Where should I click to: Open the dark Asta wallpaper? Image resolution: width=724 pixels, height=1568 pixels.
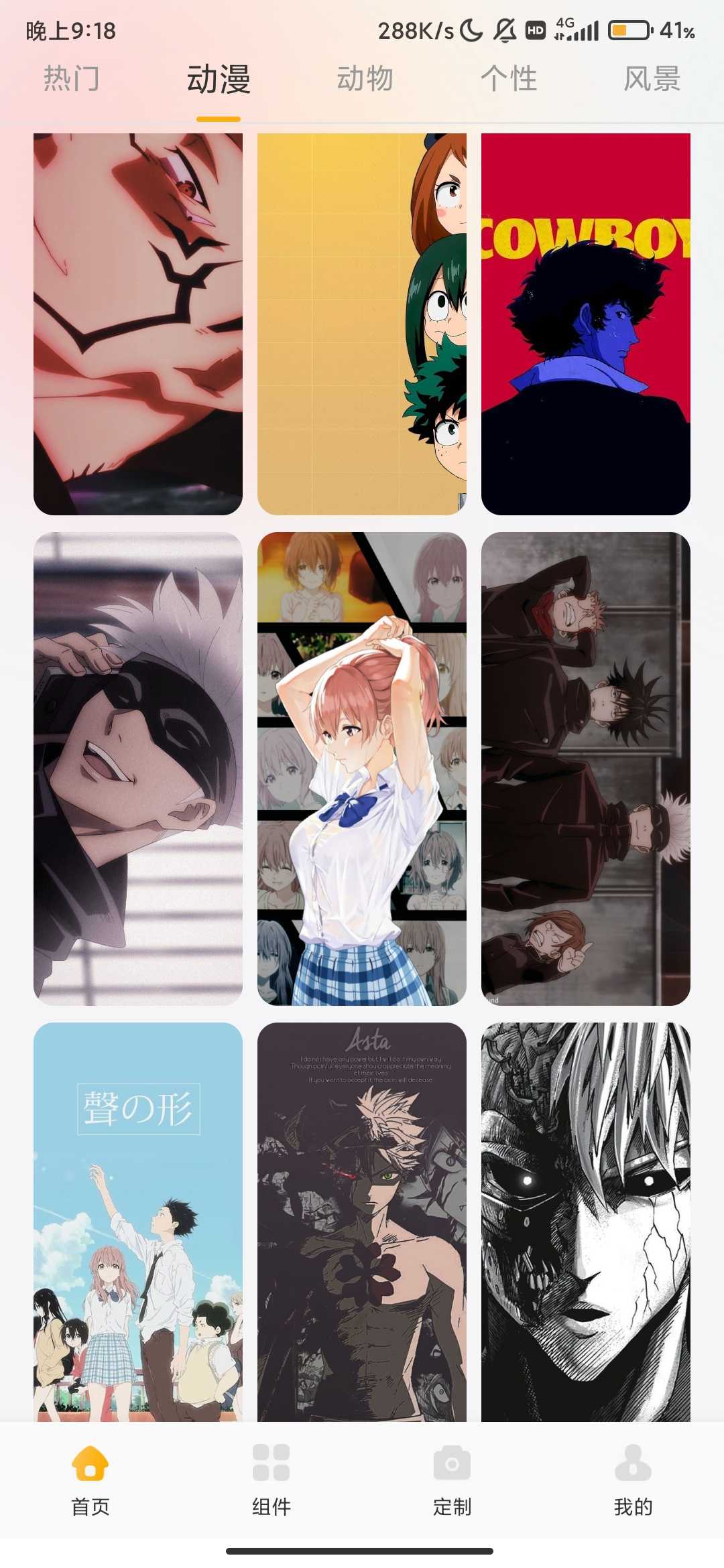[x=361, y=1221]
